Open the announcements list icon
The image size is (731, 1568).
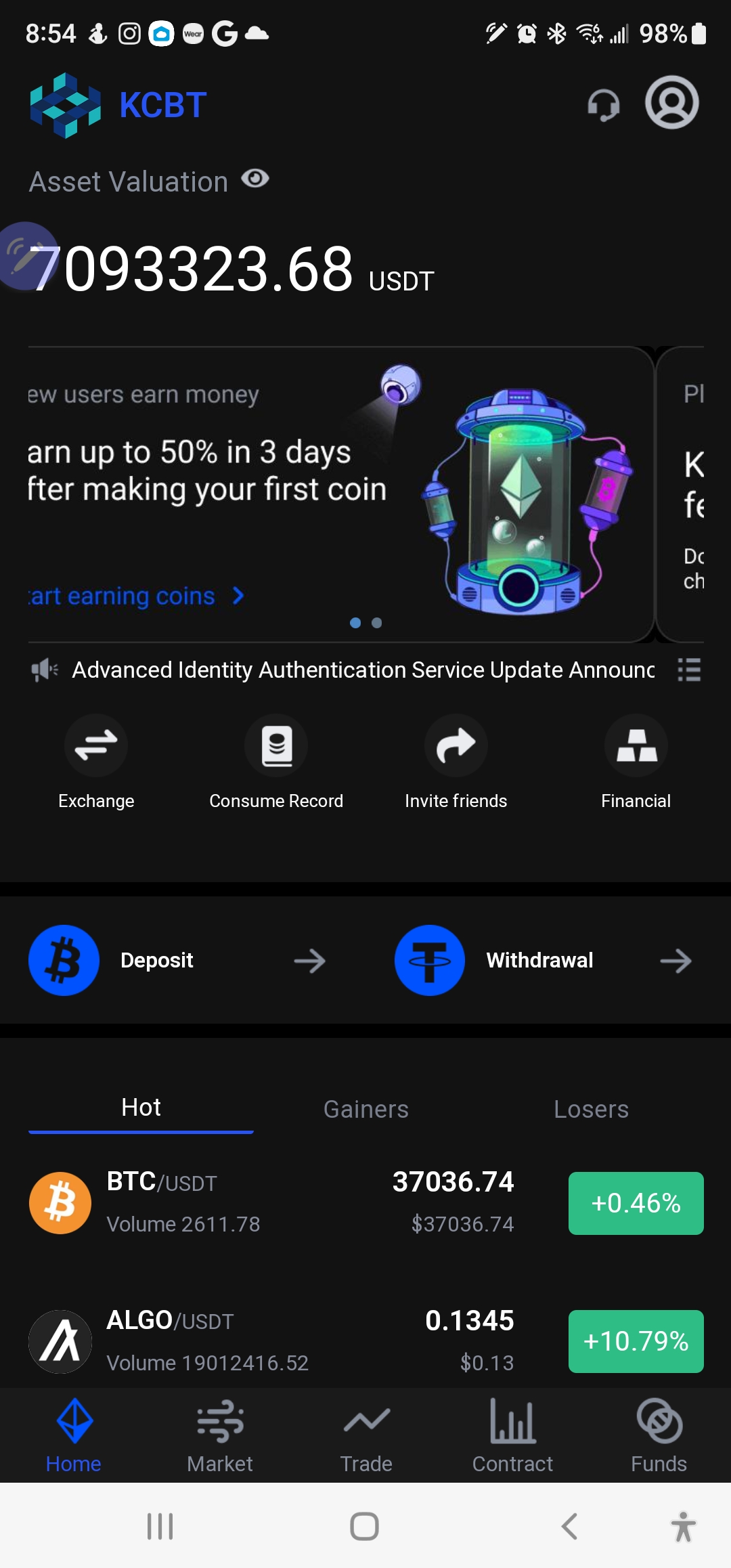(x=689, y=670)
